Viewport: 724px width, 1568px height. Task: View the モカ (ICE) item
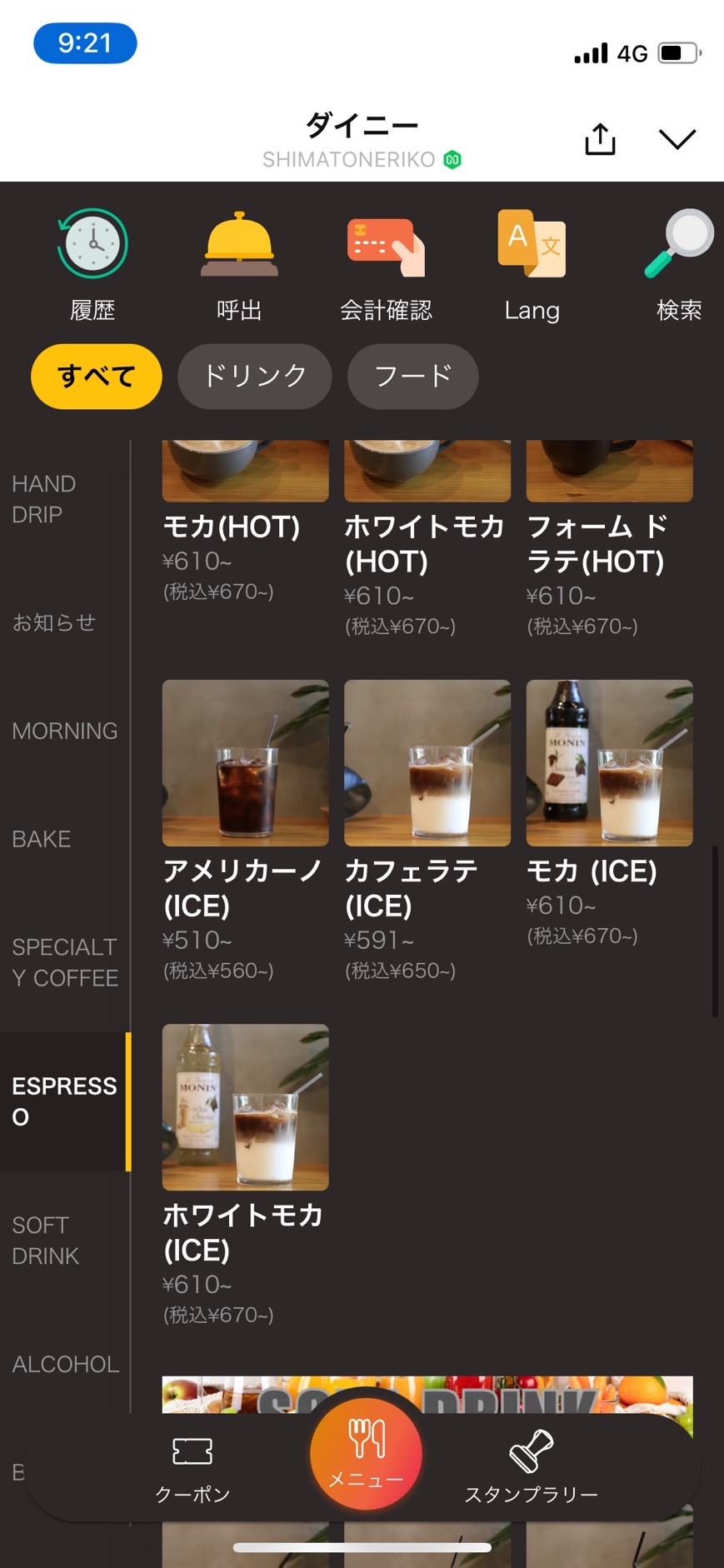610,814
